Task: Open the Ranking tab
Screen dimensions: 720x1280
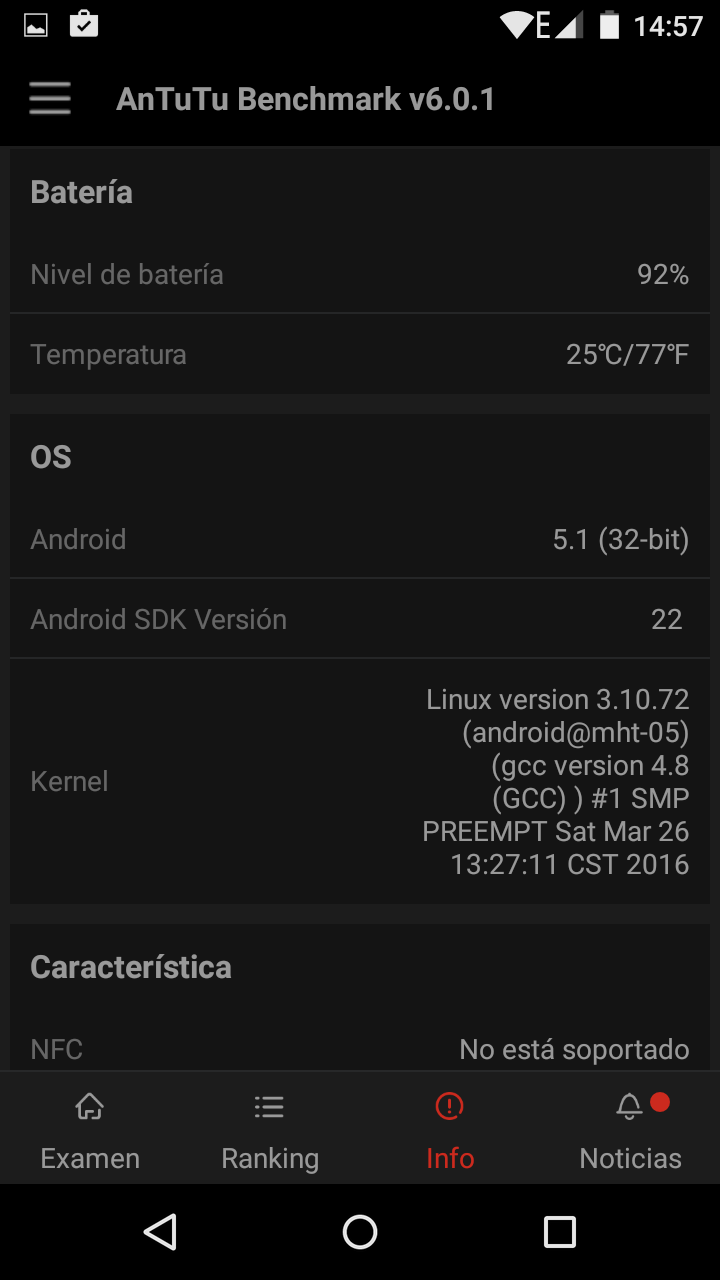Action: (x=270, y=1130)
